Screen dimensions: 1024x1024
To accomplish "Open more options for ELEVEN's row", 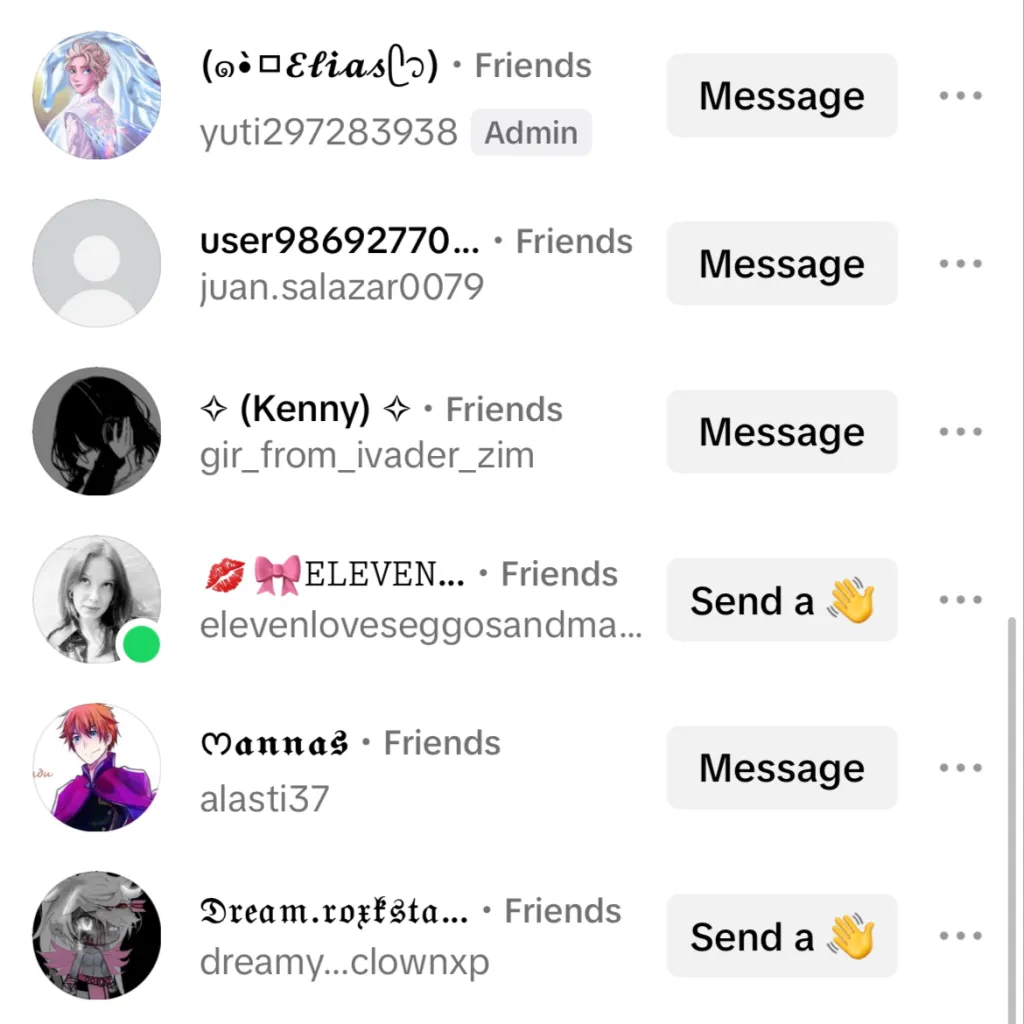I will pos(960,600).
